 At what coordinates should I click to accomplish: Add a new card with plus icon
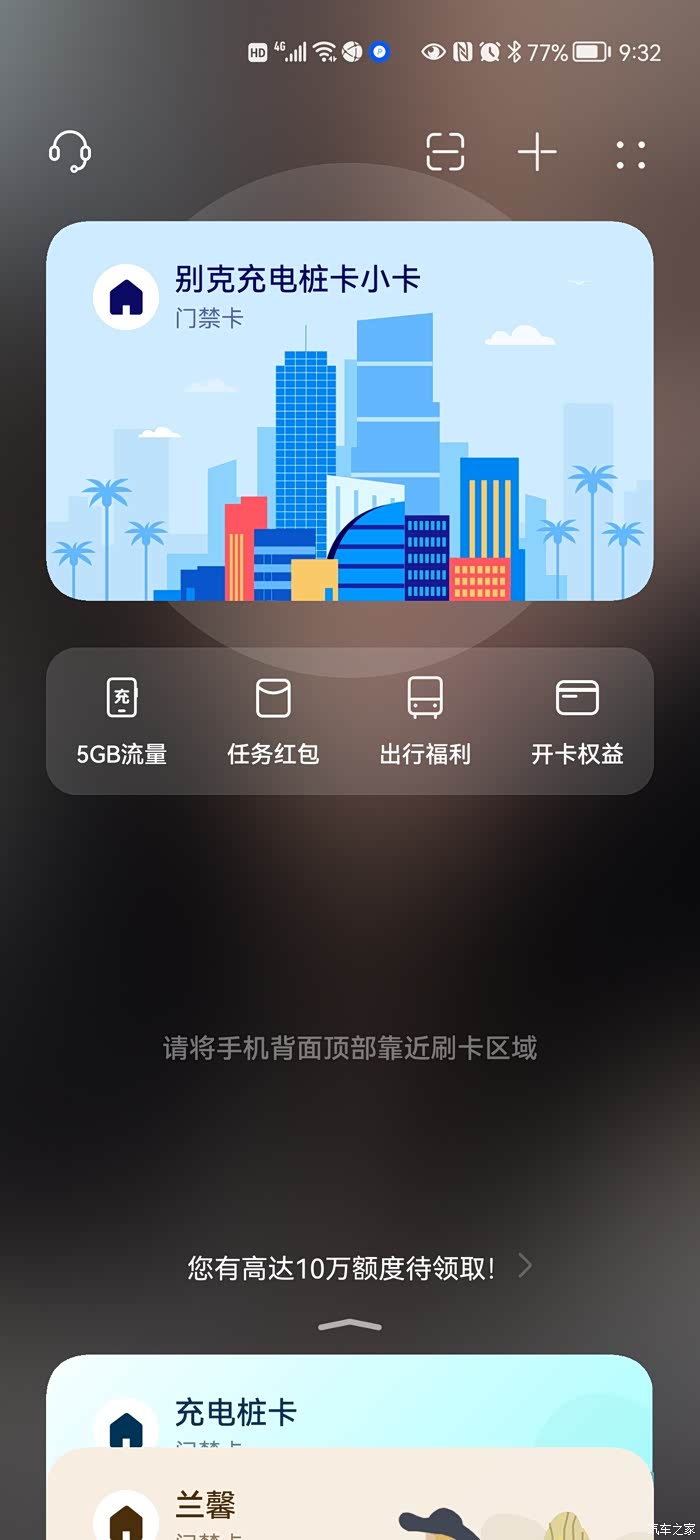tap(537, 152)
